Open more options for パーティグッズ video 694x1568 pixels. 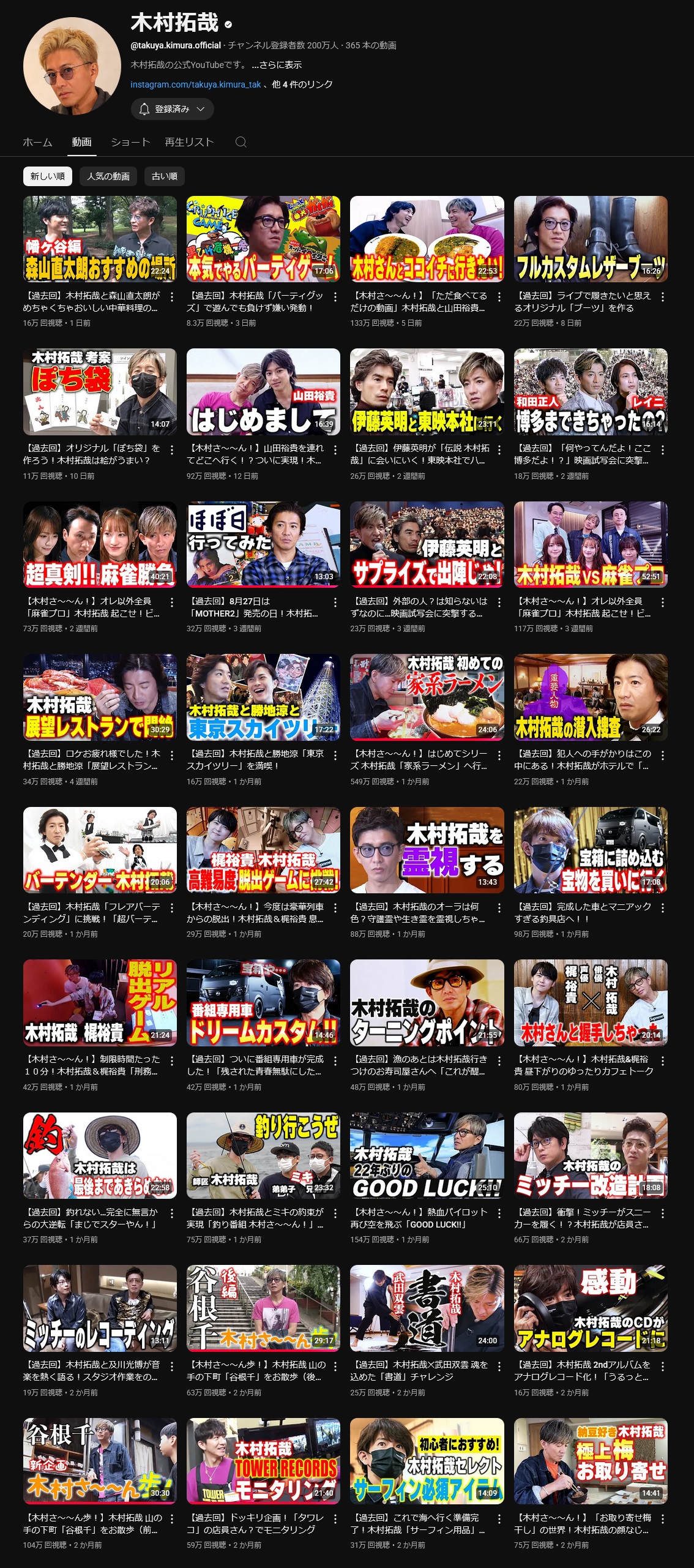tap(335, 296)
